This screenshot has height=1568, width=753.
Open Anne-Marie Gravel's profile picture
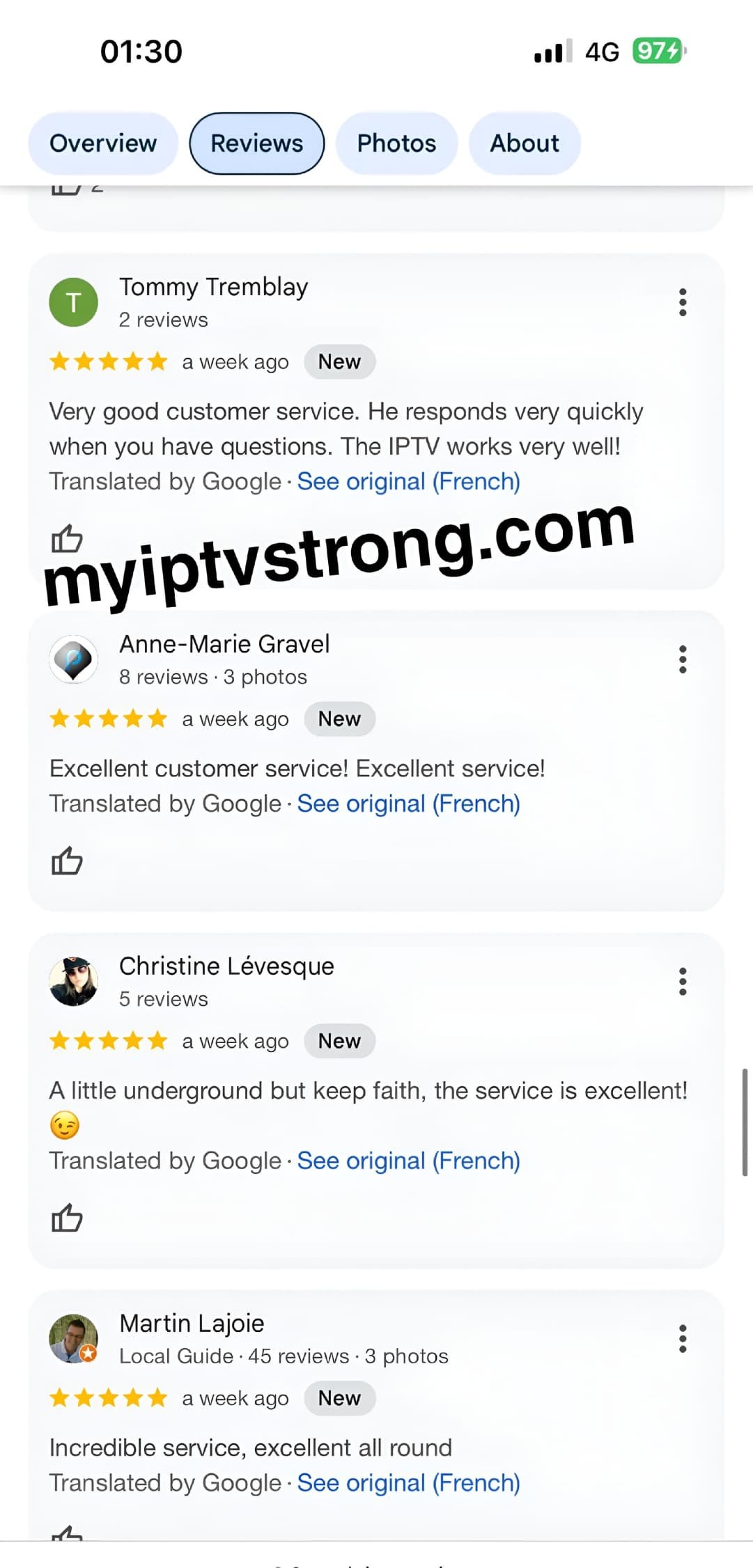coord(73,659)
